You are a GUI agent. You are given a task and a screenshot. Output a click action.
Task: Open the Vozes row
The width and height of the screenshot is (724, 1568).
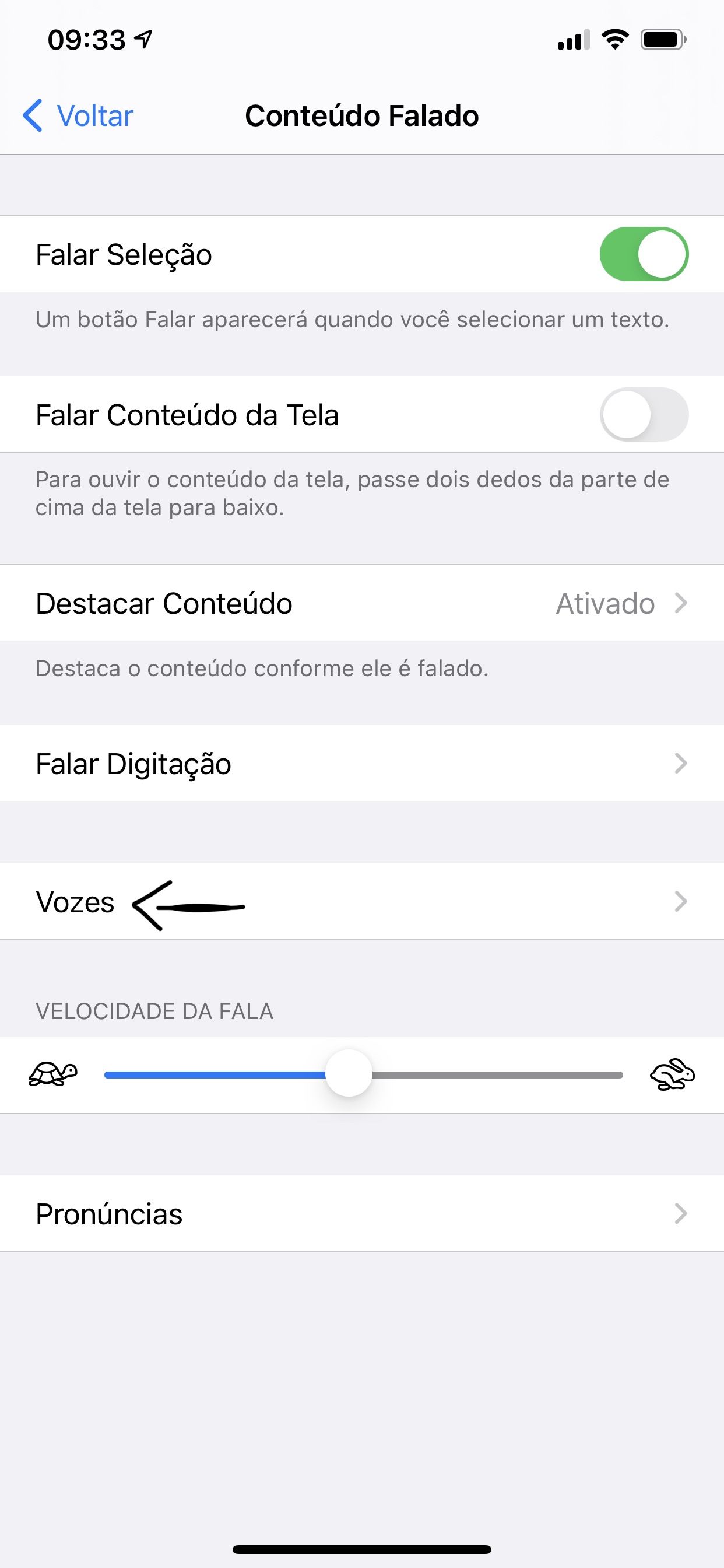(361, 901)
